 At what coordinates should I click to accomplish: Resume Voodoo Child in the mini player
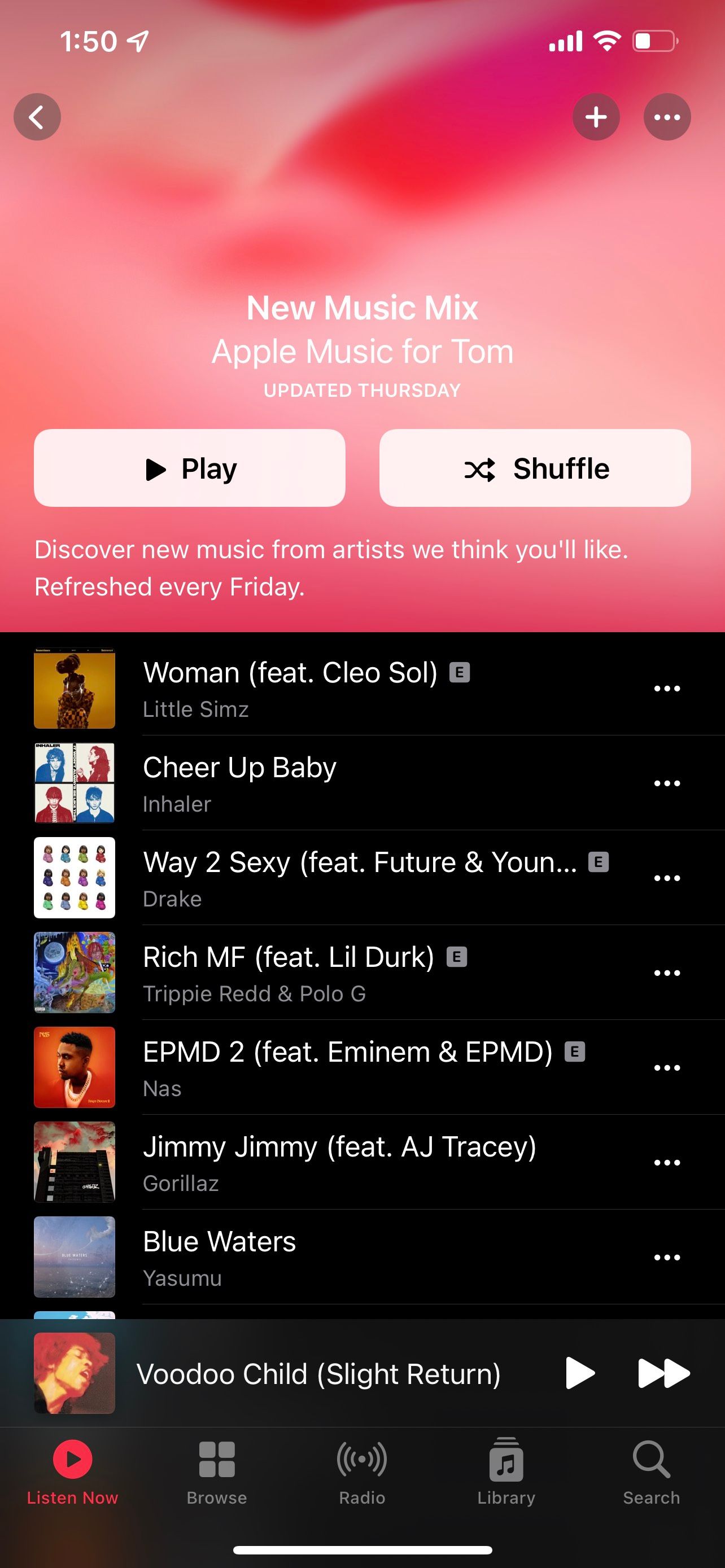[x=579, y=1373]
